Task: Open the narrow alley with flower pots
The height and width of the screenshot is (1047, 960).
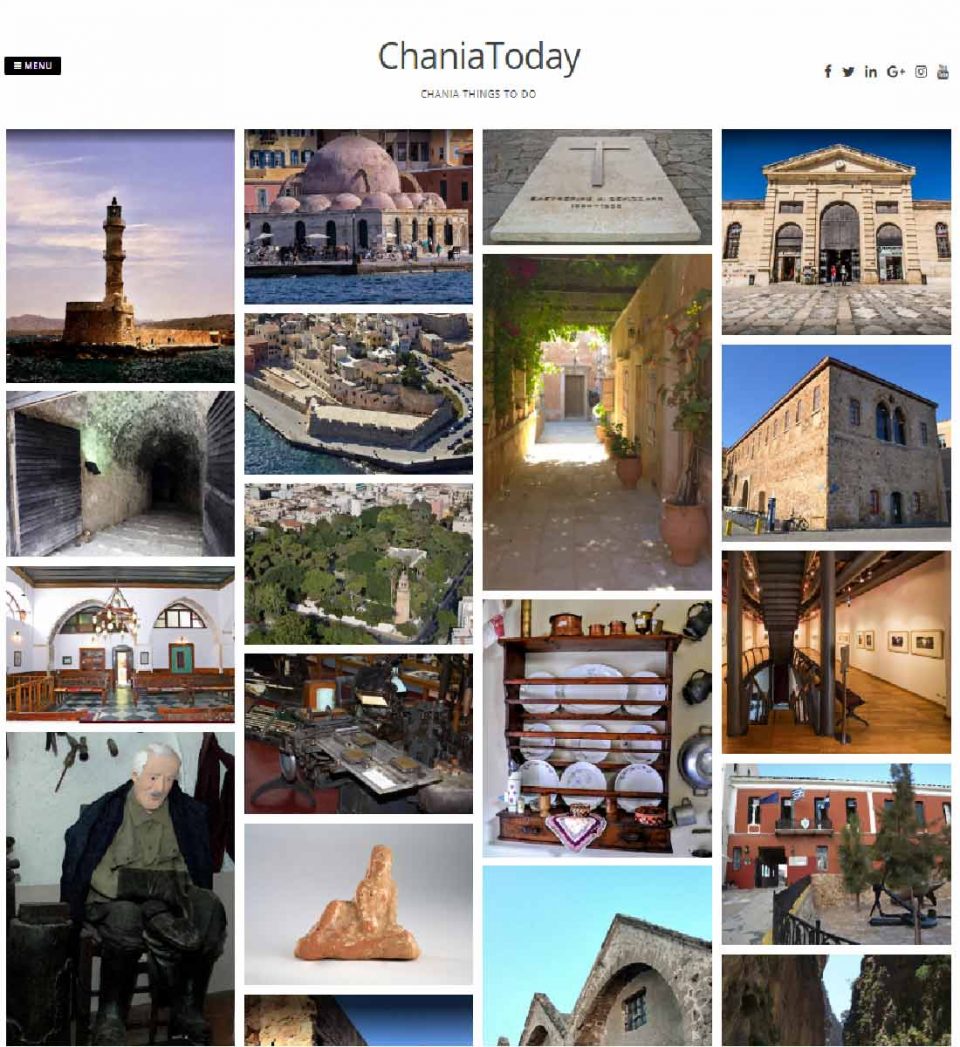Action: 597,421
